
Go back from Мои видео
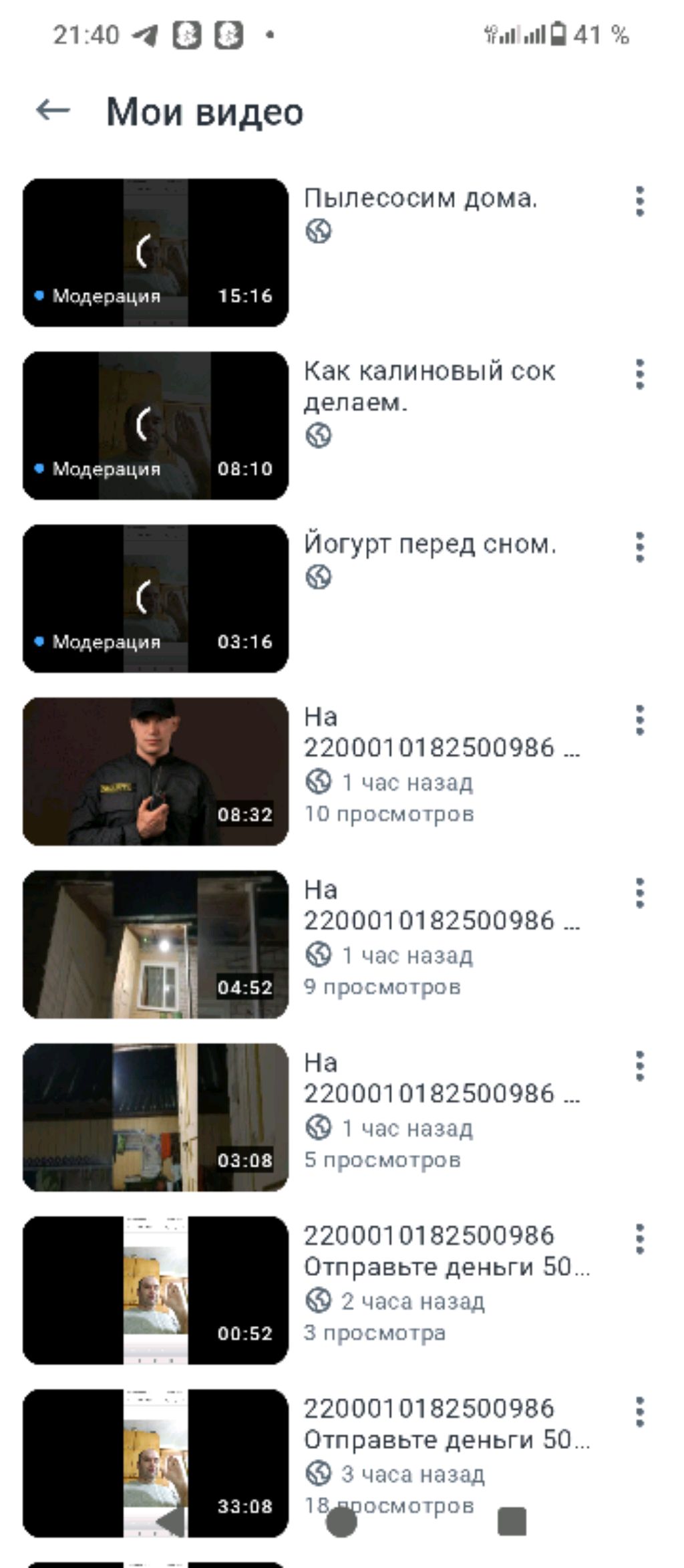click(53, 110)
